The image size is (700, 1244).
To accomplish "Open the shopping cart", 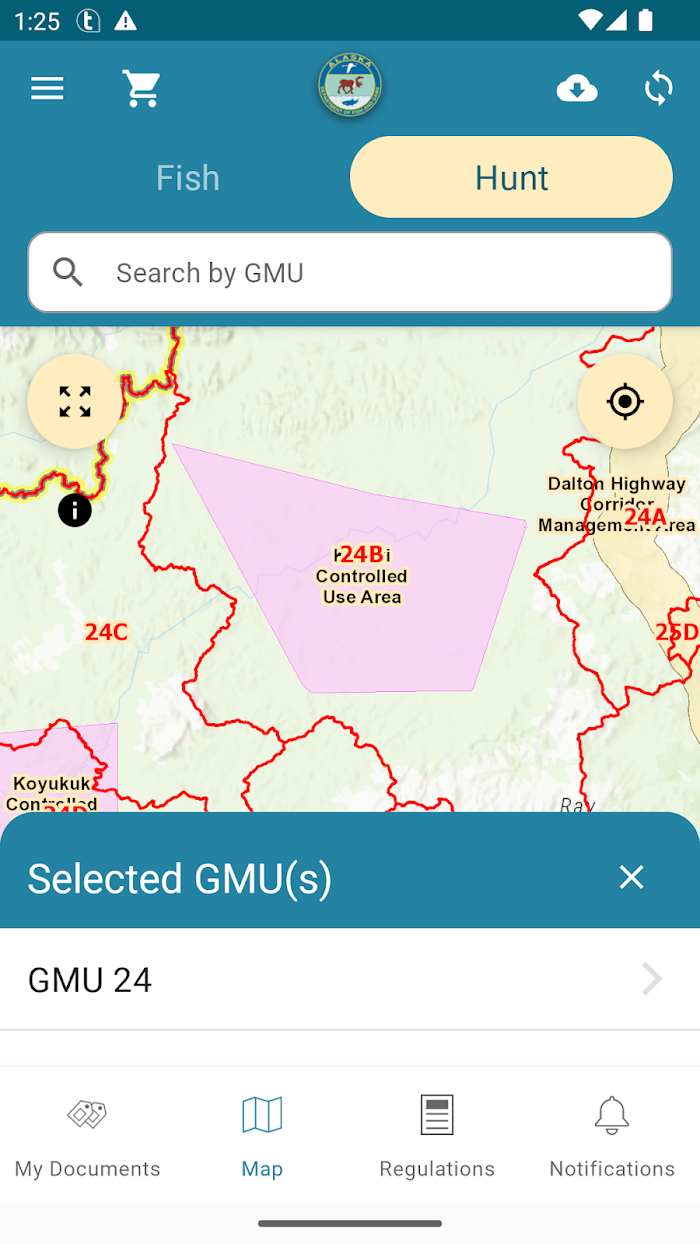I will (x=142, y=89).
